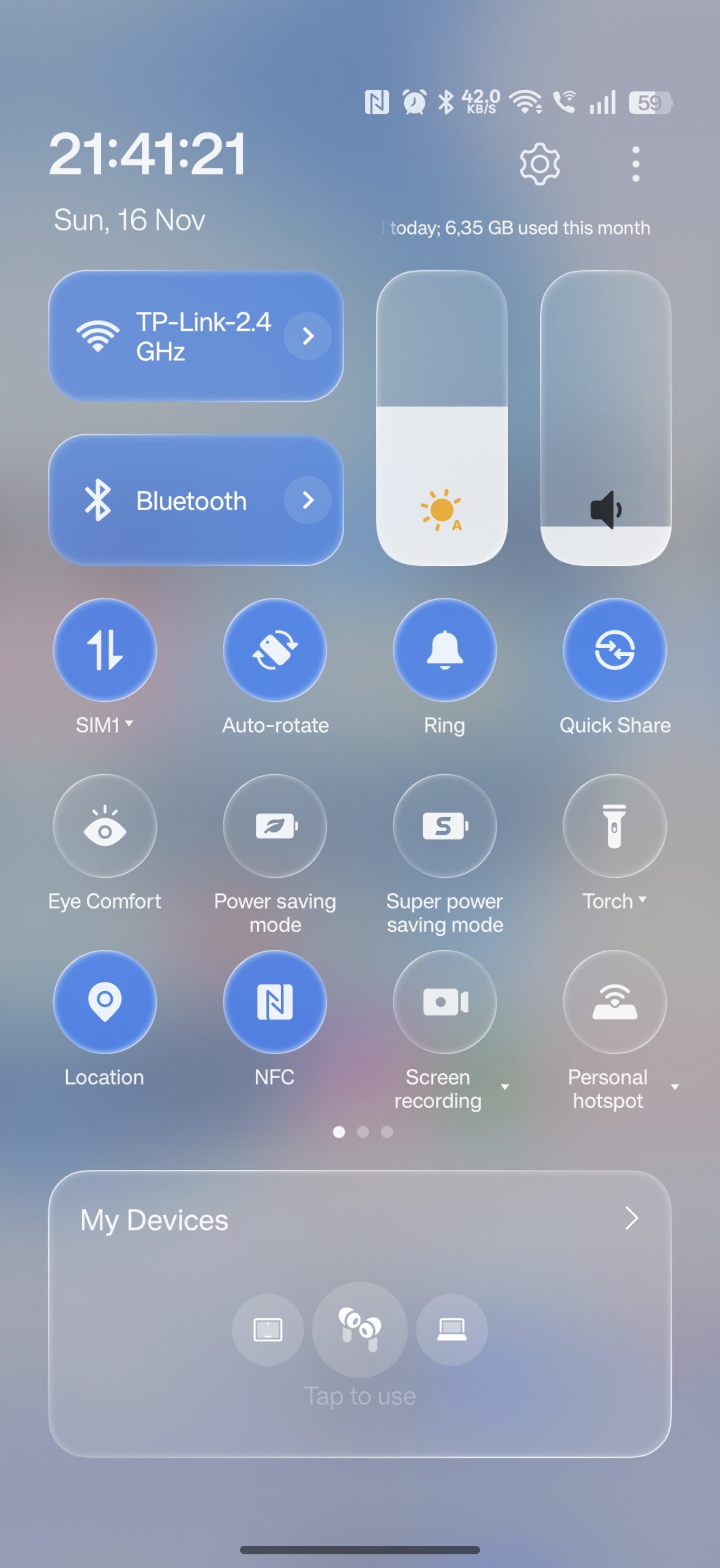Open settings via the gear icon
The image size is (720, 1568).
pyautogui.click(x=539, y=164)
